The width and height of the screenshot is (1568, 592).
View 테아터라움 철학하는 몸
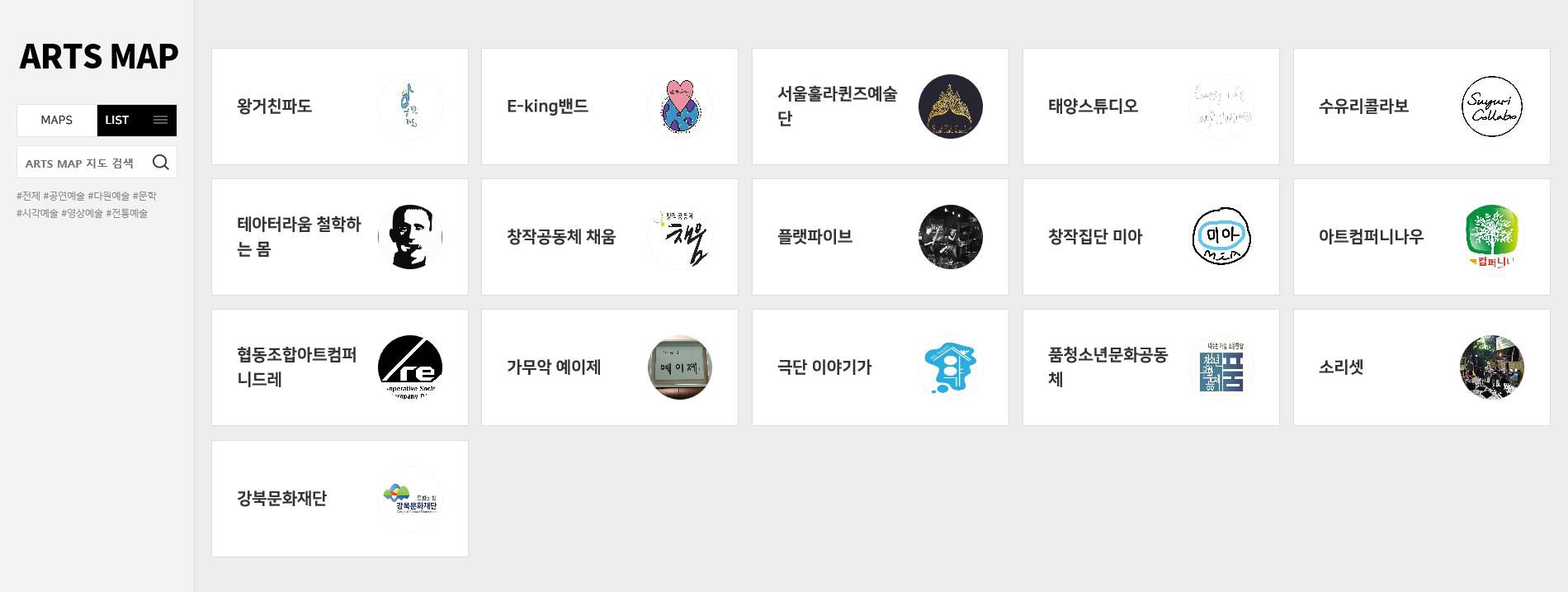(x=339, y=237)
